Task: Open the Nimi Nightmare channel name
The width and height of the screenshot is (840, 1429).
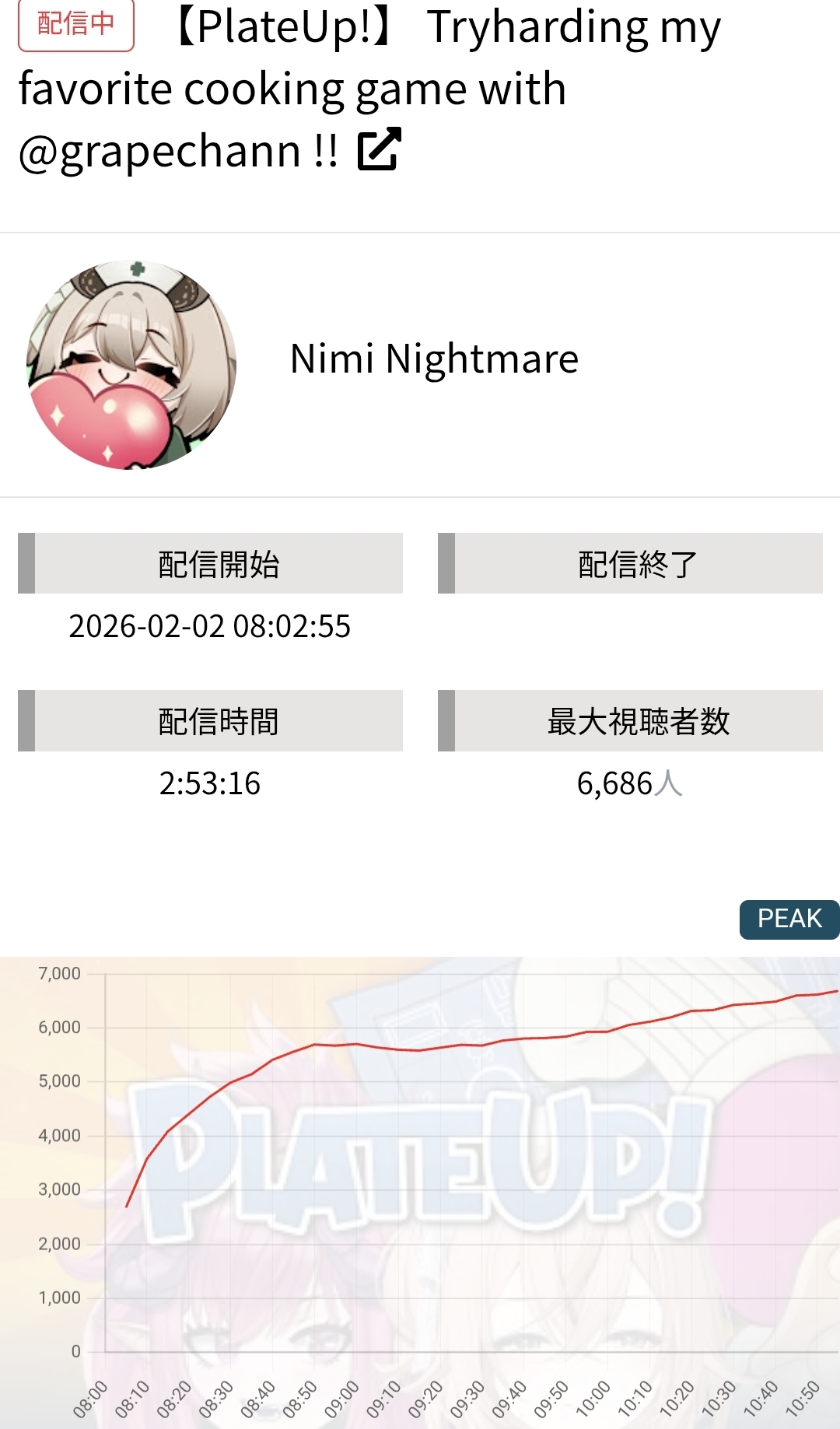Action: click(x=434, y=359)
